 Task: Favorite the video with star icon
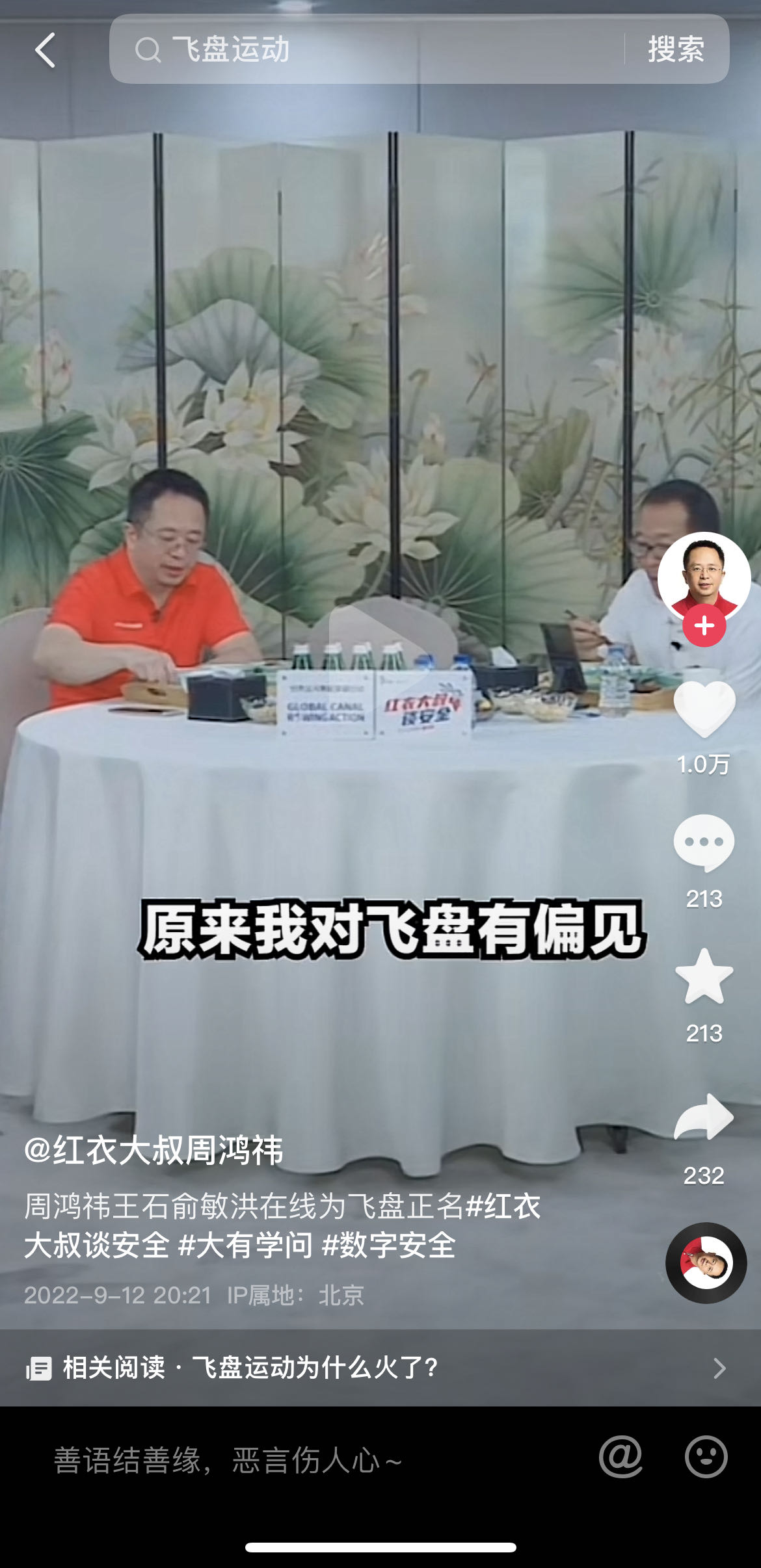704,977
